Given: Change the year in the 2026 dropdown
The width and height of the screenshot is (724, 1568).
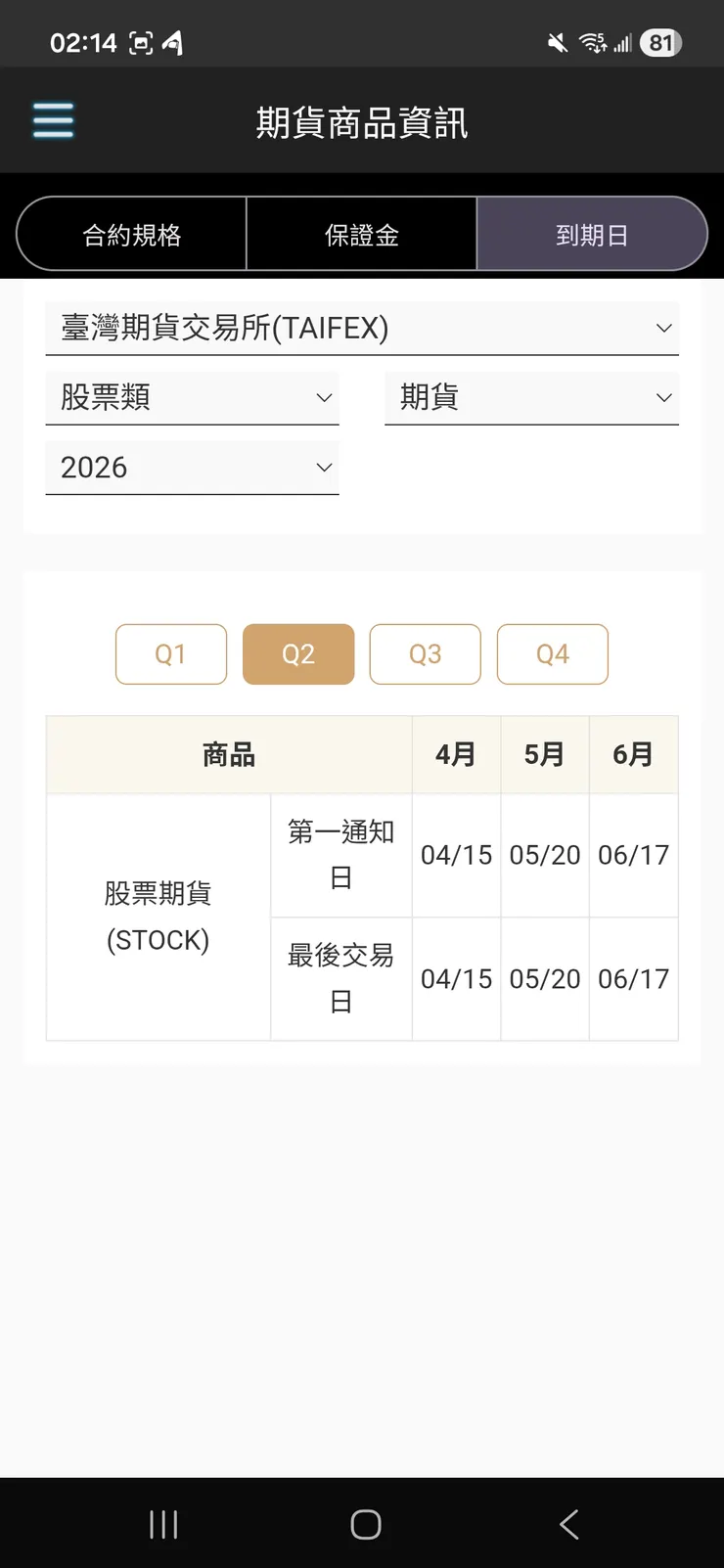Looking at the screenshot, I should [192, 468].
